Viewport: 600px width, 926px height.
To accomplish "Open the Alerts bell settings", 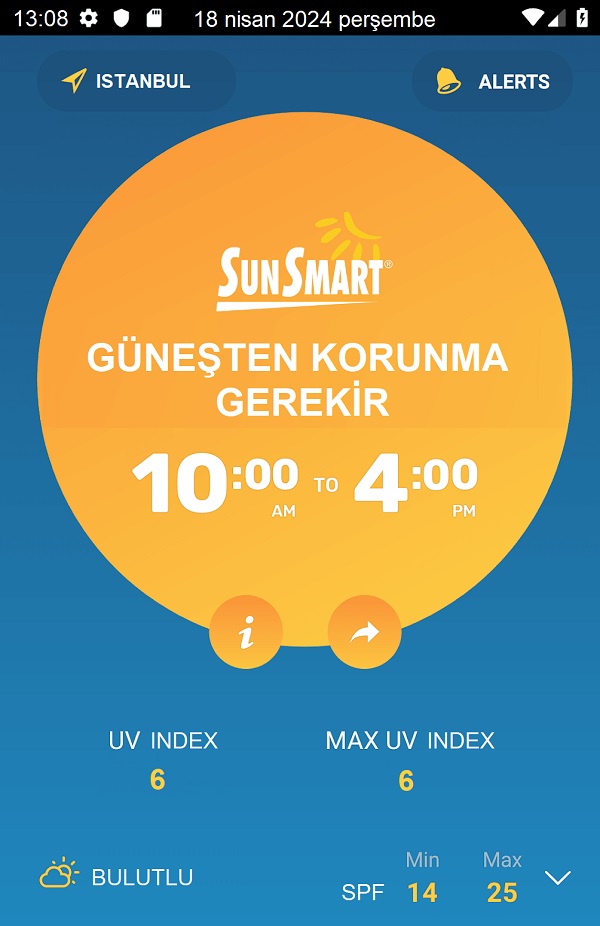I will tap(492, 81).
